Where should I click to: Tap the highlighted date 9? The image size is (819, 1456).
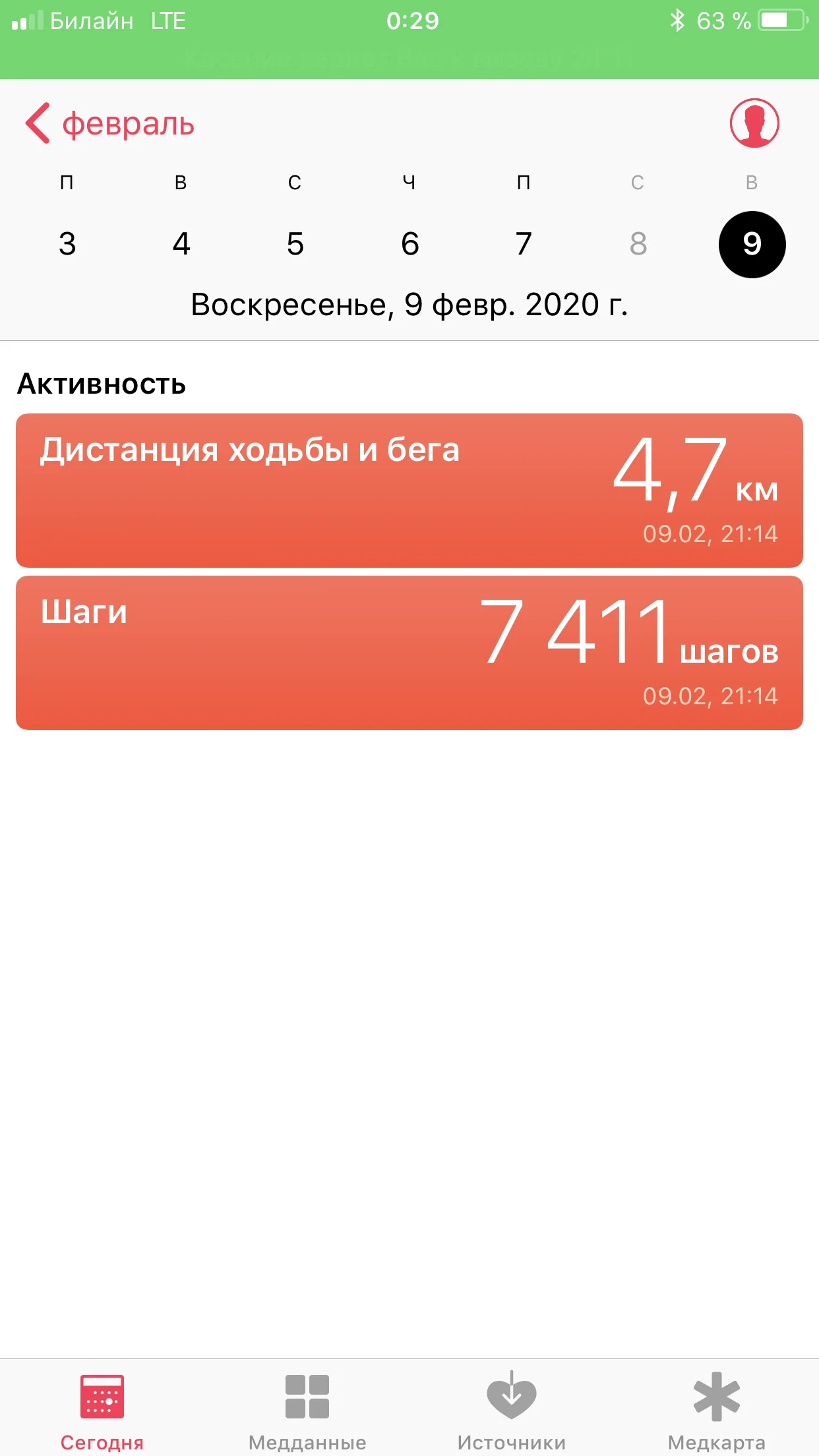[x=752, y=245]
